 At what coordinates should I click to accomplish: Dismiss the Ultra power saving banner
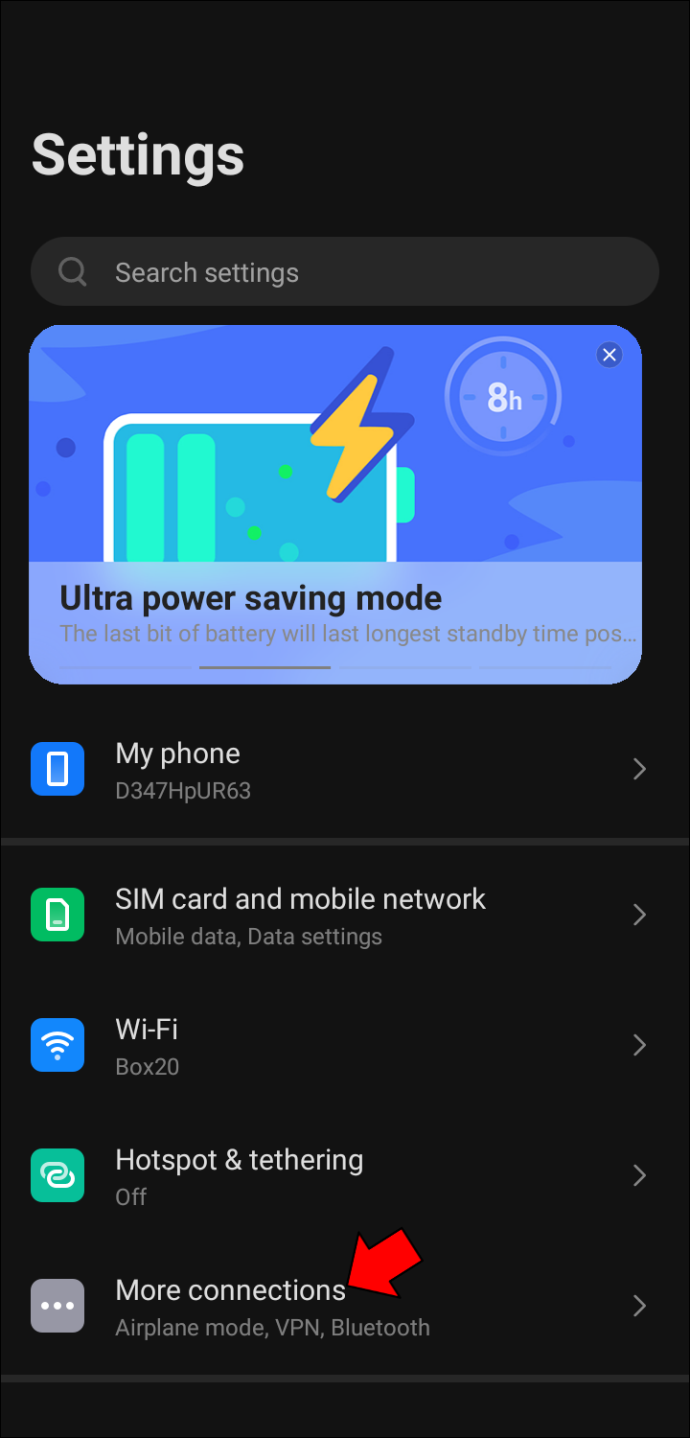click(609, 355)
